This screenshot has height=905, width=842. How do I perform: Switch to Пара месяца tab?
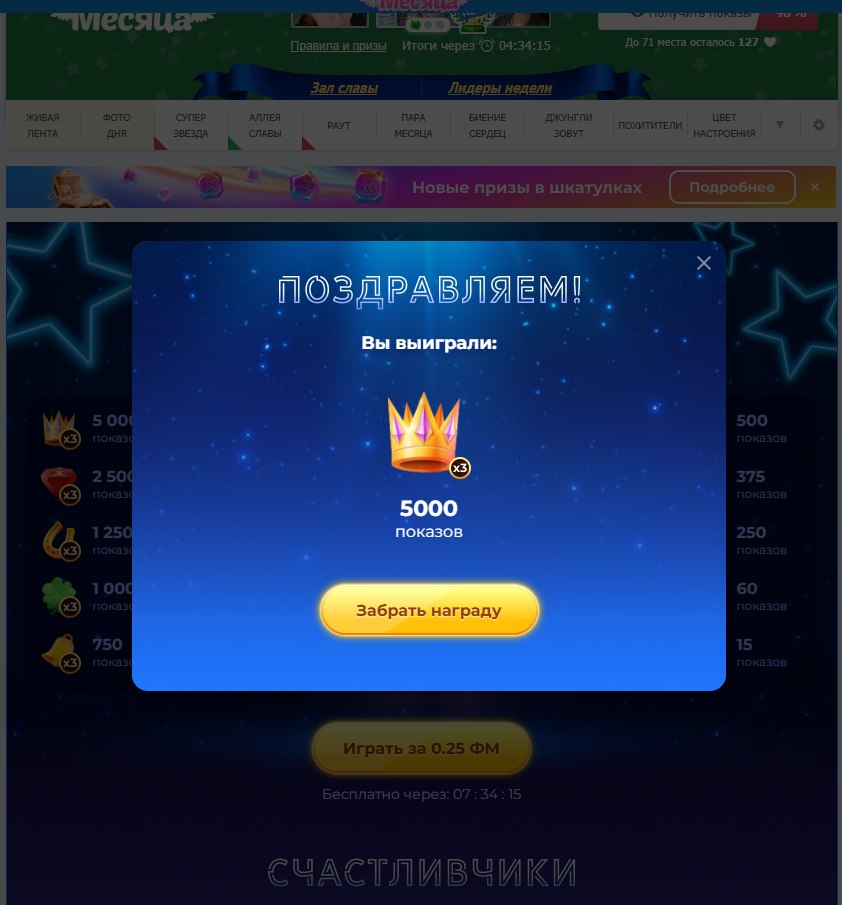[413, 126]
